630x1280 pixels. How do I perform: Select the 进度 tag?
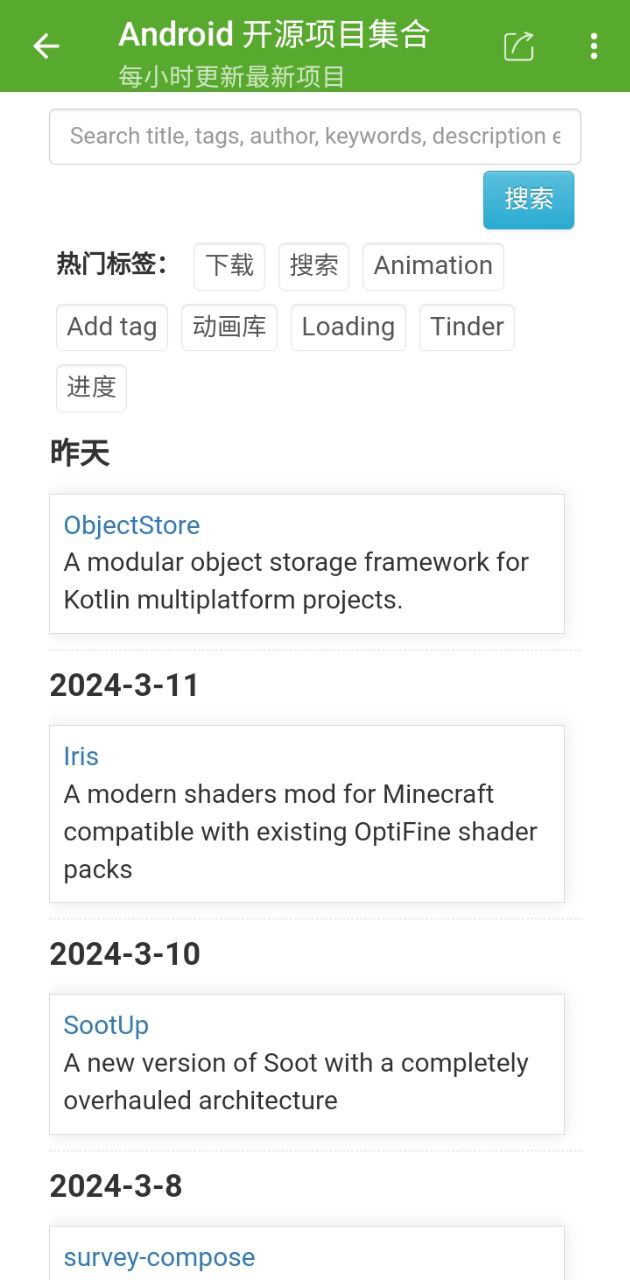click(91, 388)
